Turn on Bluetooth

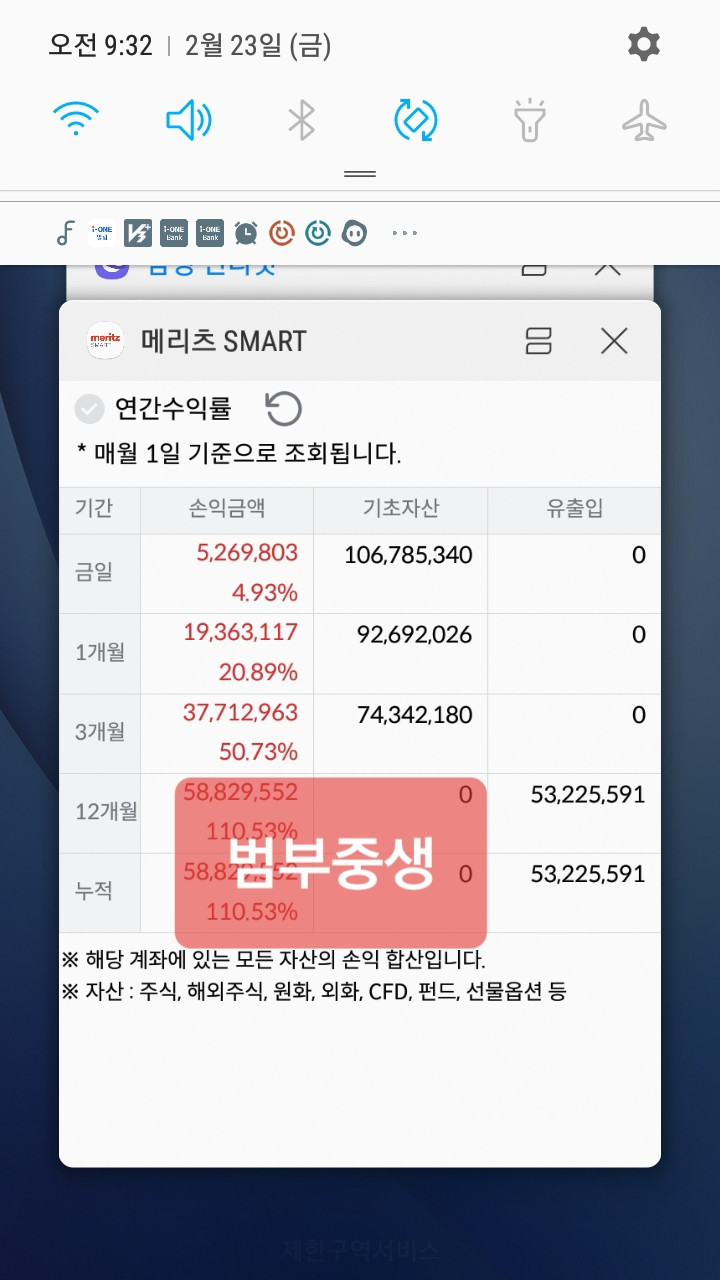[301, 121]
